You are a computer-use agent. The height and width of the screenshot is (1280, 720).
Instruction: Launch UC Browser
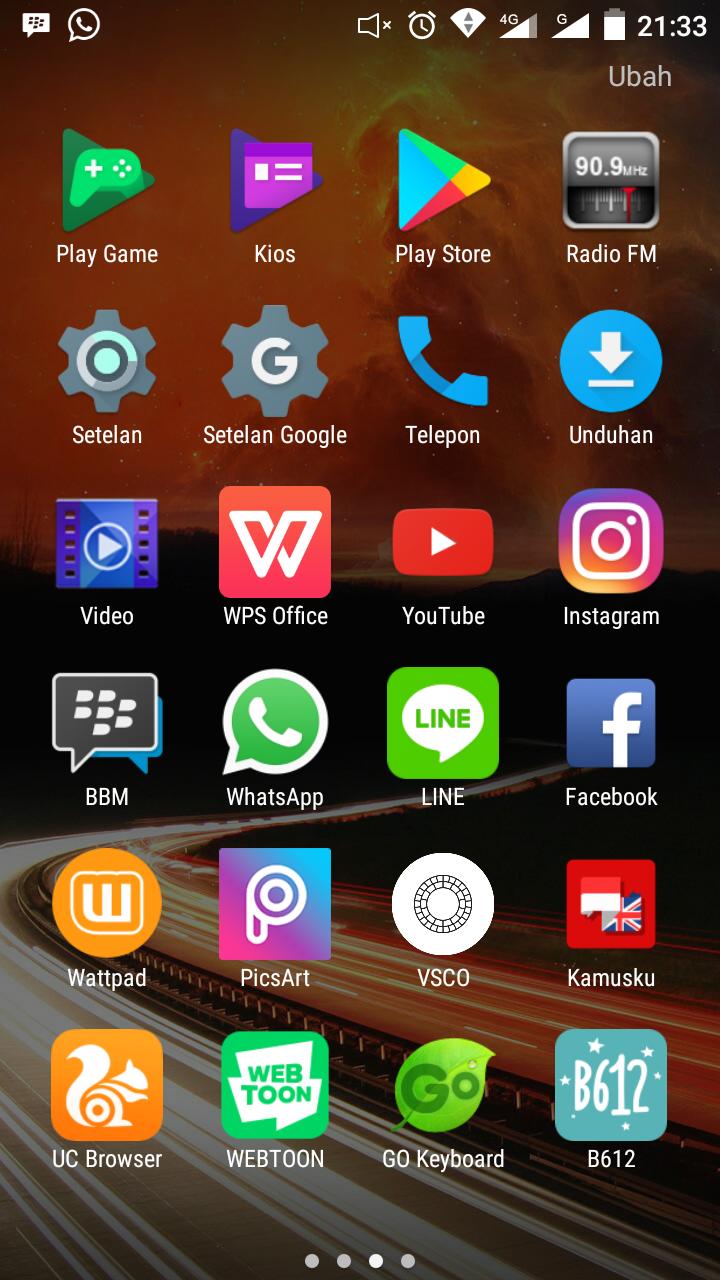click(x=107, y=1084)
